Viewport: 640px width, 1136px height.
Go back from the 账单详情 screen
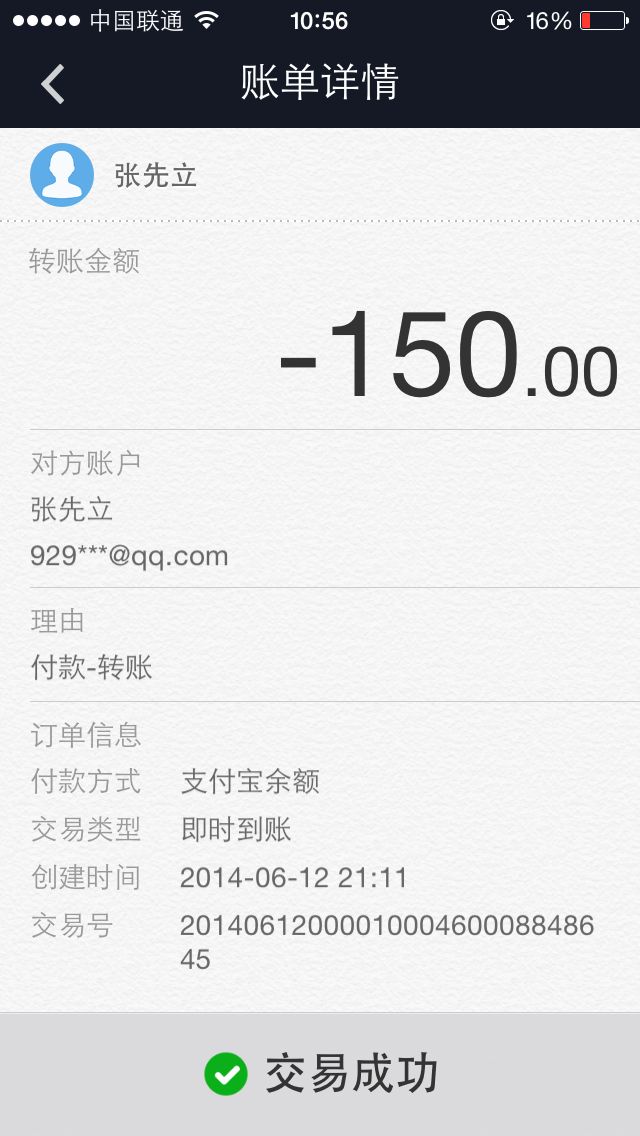point(52,83)
